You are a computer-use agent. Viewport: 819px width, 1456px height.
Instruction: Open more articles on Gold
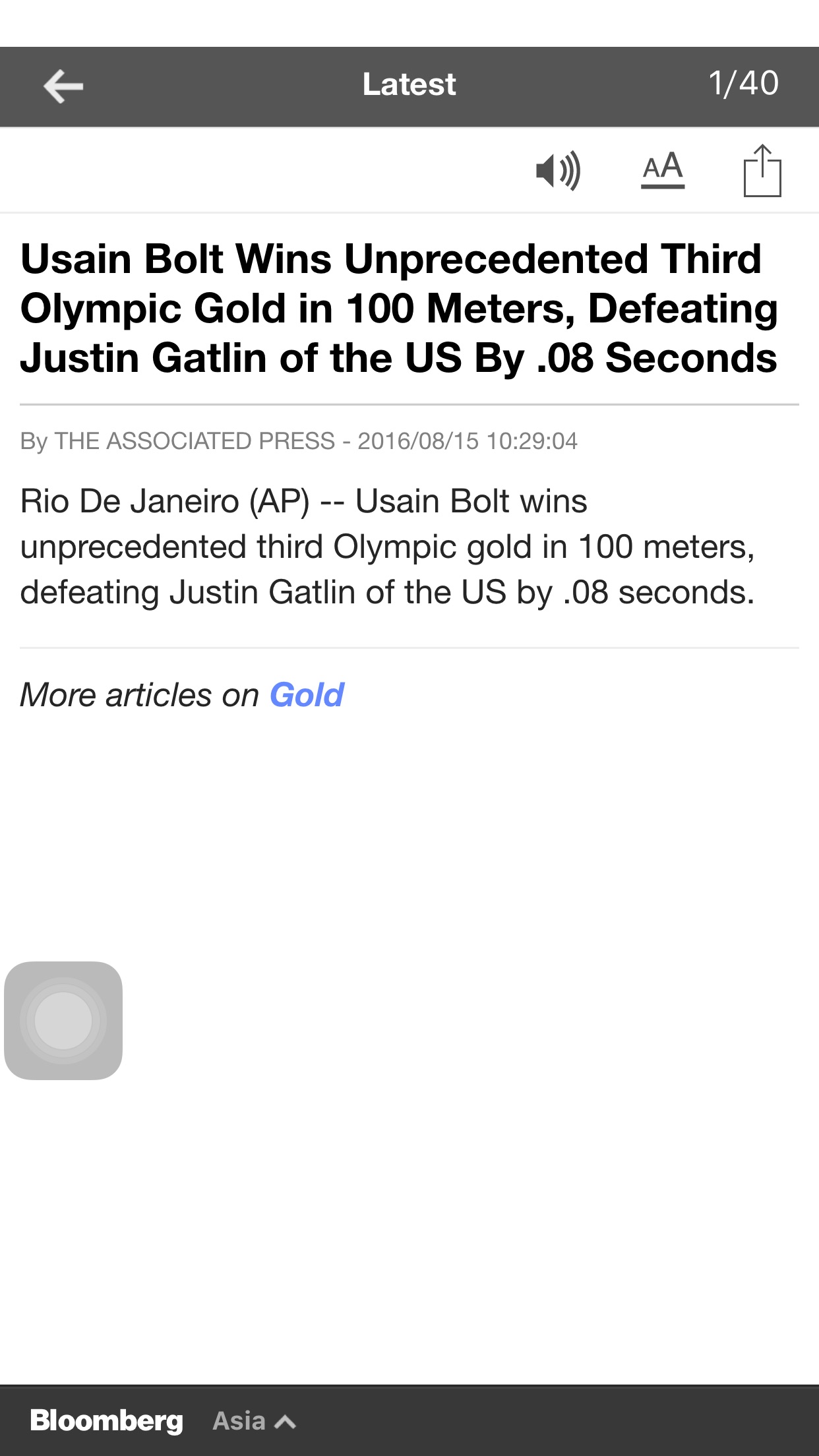pyautogui.click(x=307, y=695)
